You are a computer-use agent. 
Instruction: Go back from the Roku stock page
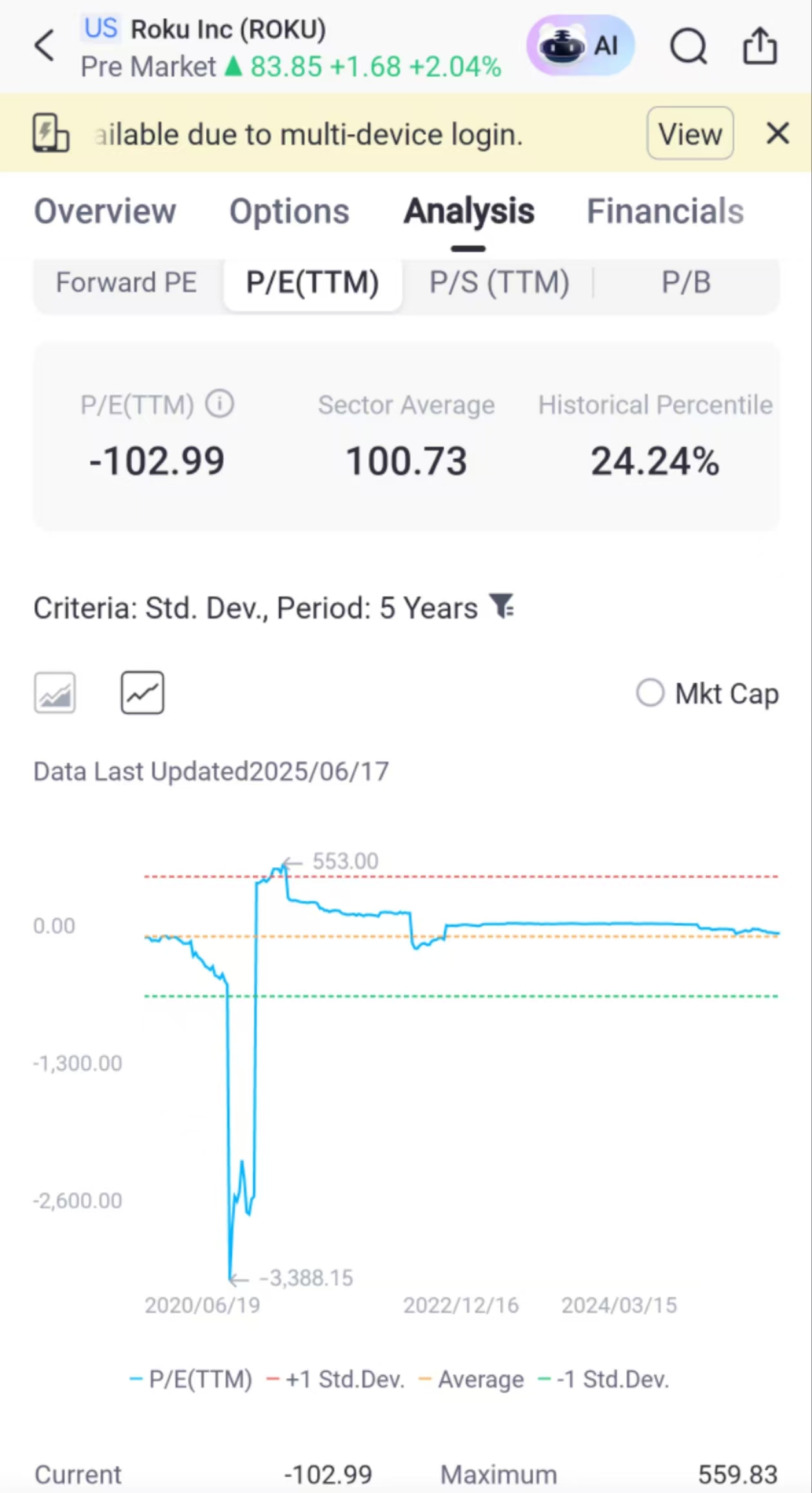(44, 46)
